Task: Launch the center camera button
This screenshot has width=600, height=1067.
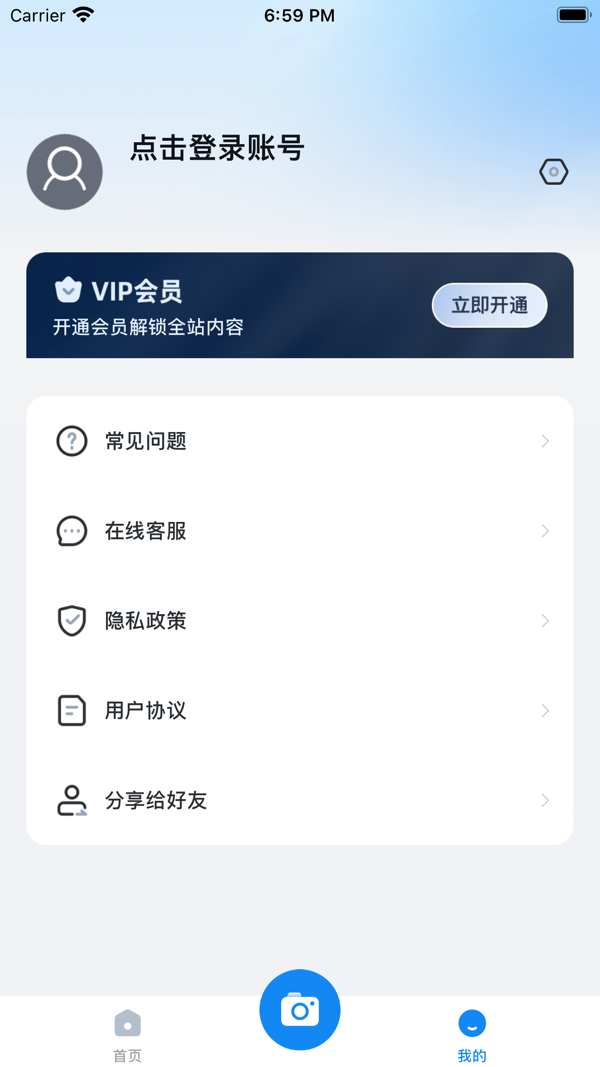Action: (x=300, y=1010)
